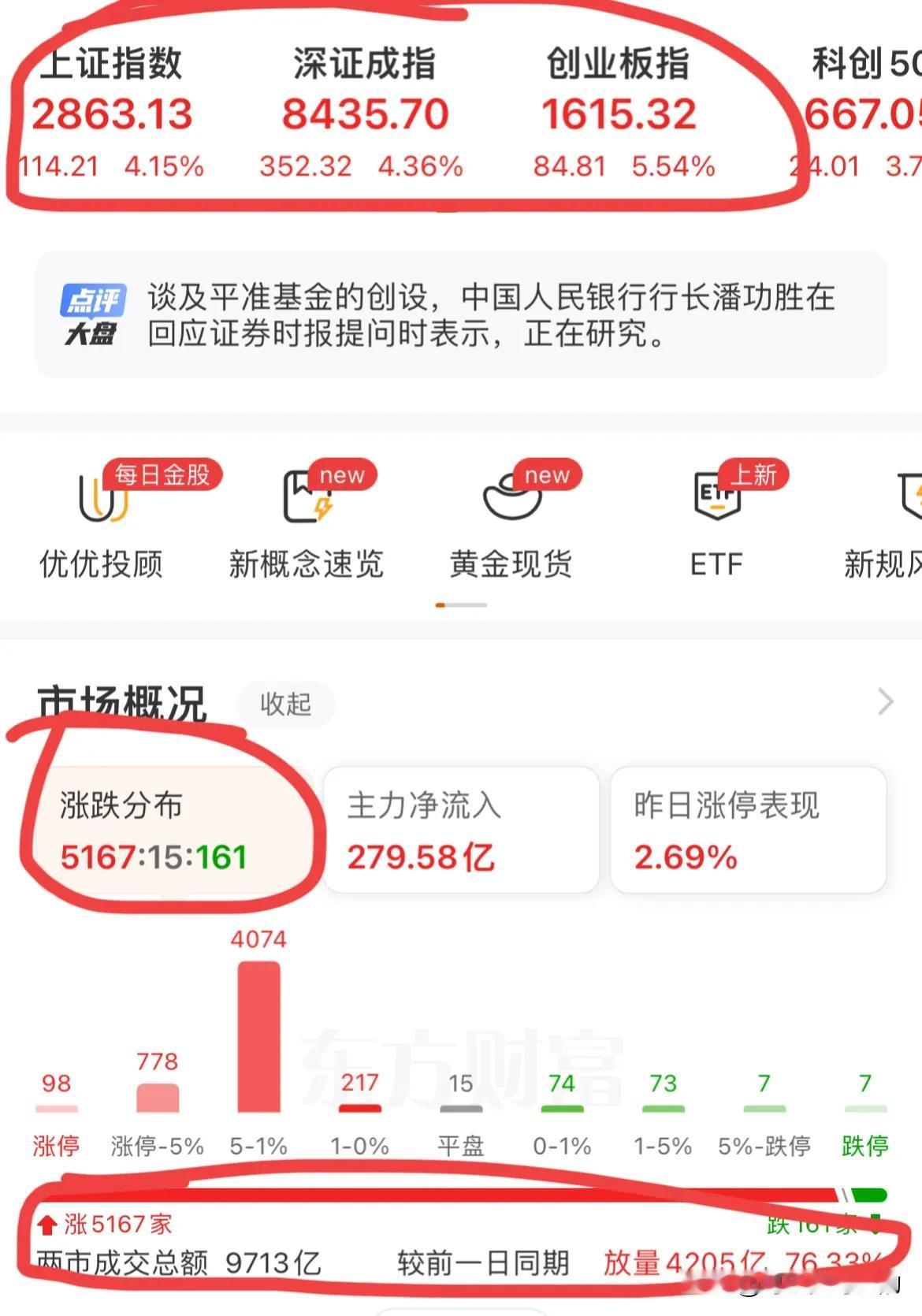
Task: Switch to the 主力净流入 card
Action: coord(459,829)
